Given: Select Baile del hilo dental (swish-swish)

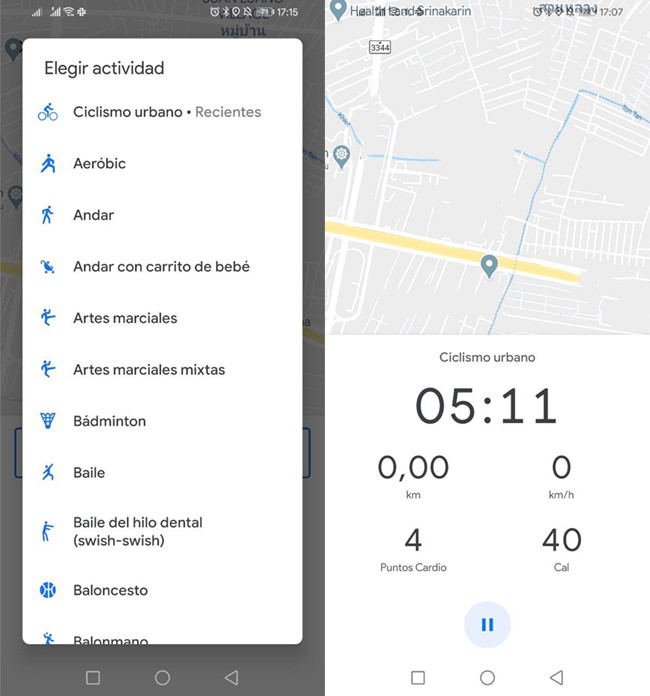Looking at the screenshot, I should tap(137, 531).
